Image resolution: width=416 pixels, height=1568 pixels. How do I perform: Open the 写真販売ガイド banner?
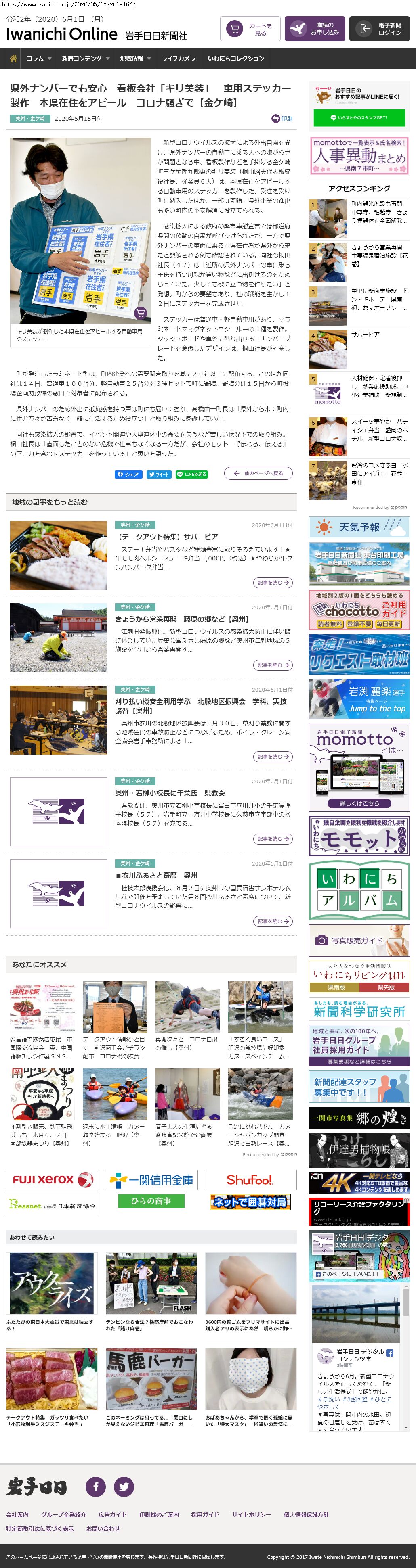pos(359,941)
